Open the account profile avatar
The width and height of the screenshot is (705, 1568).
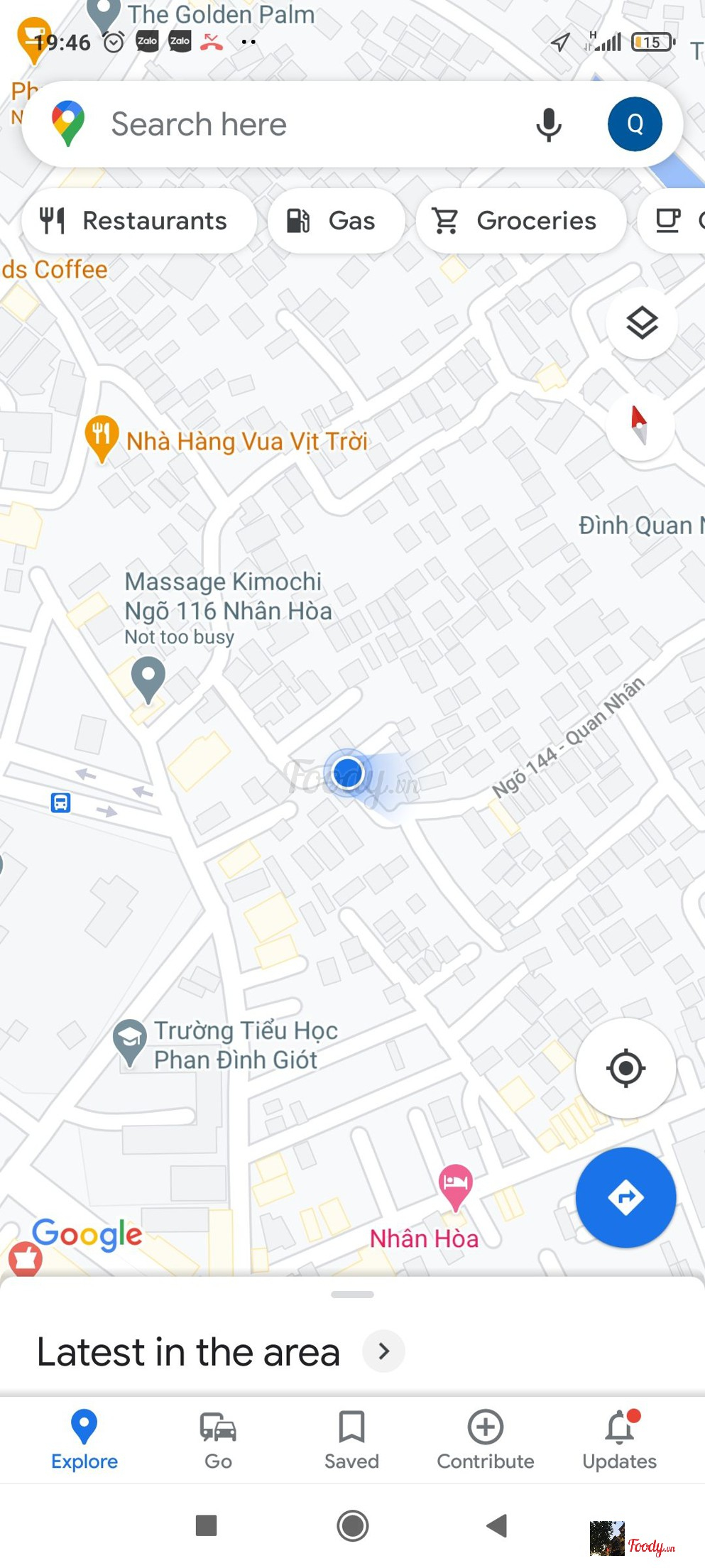(634, 125)
